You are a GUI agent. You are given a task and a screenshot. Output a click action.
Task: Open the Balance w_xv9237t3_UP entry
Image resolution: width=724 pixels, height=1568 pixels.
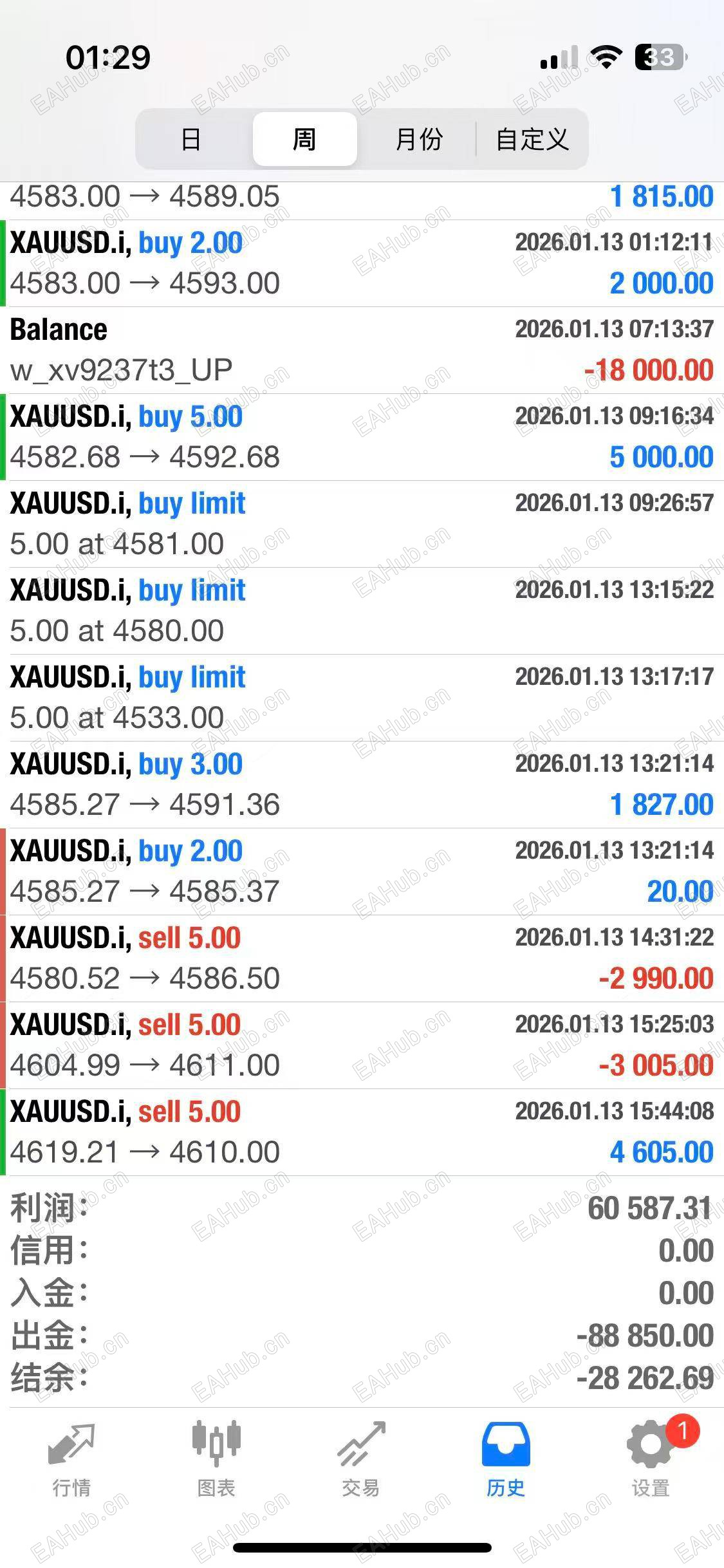[x=362, y=350]
